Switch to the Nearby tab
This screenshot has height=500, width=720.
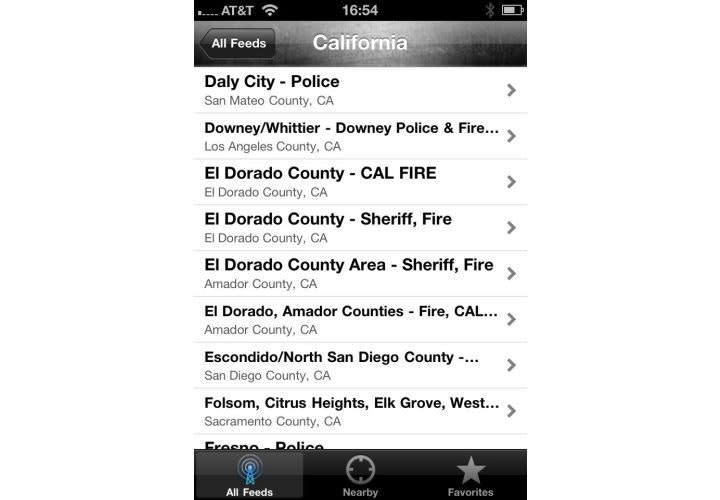click(360, 476)
